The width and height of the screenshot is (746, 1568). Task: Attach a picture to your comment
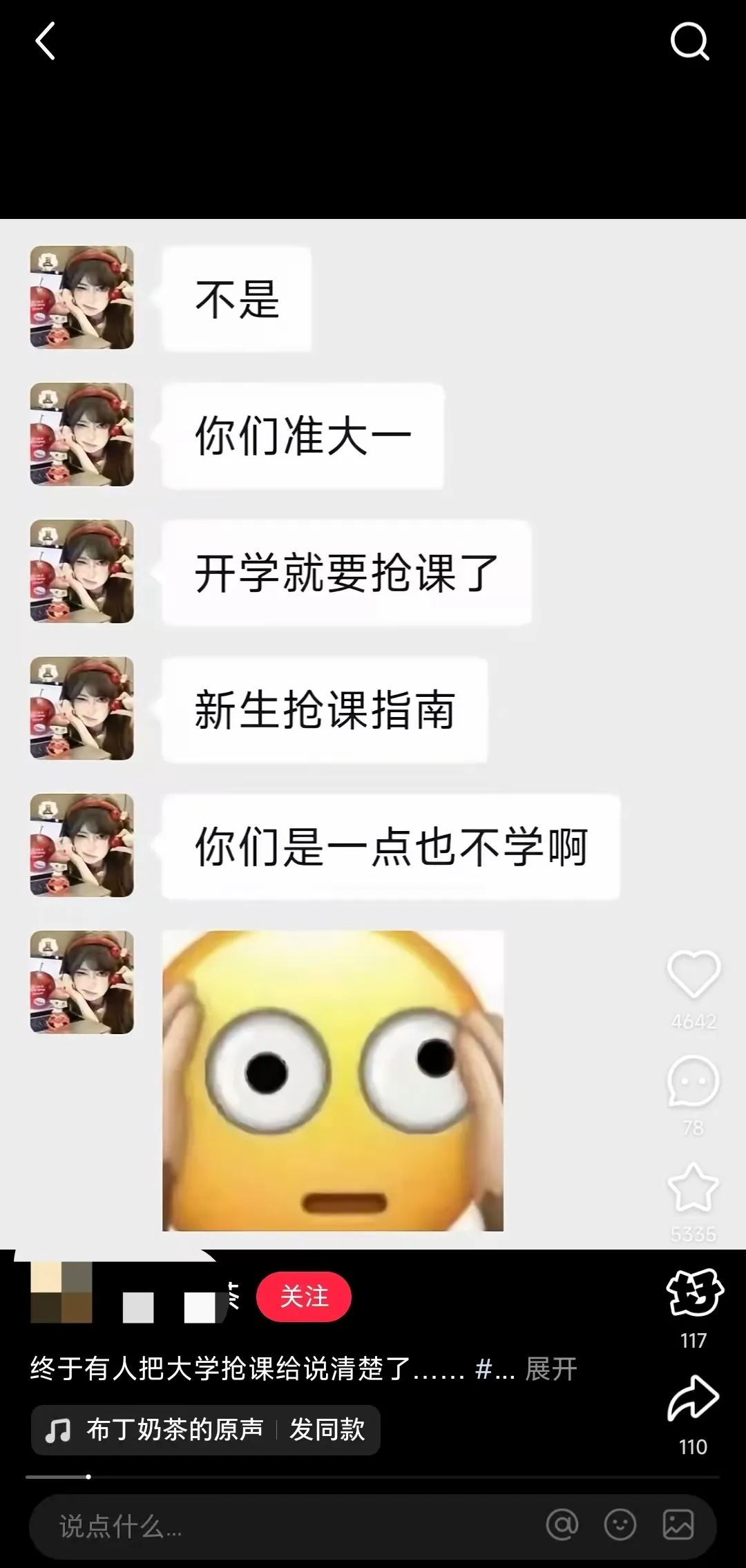678,1524
